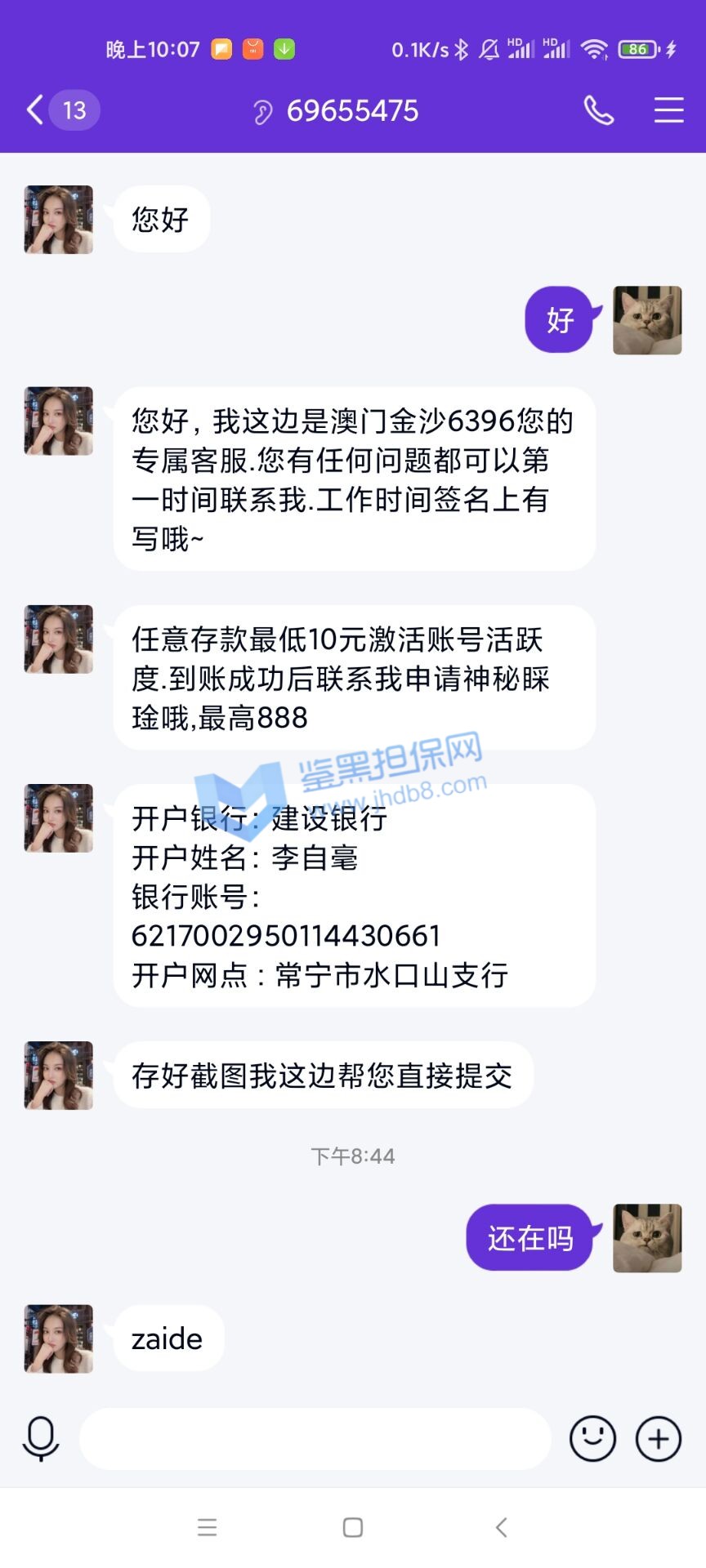The width and height of the screenshot is (706, 1568).
Task: Focus the message text field
Action: pos(315,1438)
